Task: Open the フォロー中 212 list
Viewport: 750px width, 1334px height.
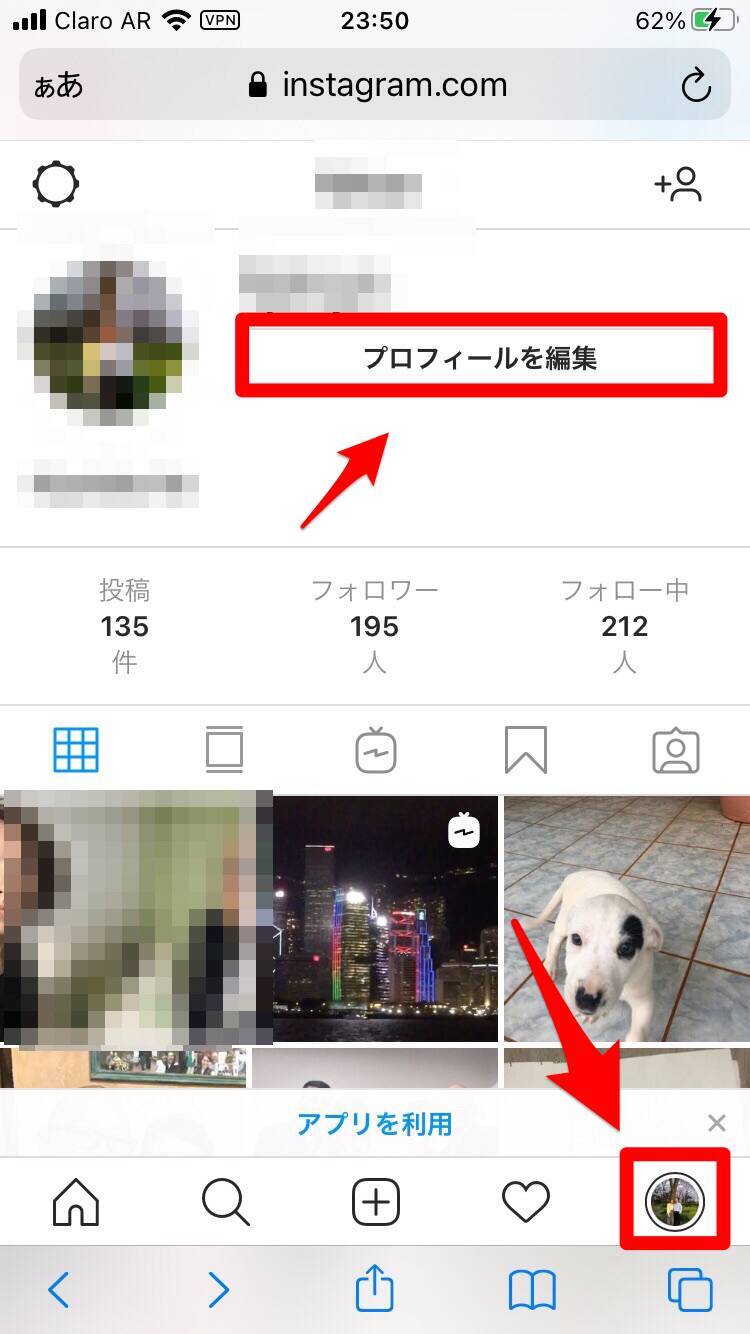Action: tap(624, 626)
